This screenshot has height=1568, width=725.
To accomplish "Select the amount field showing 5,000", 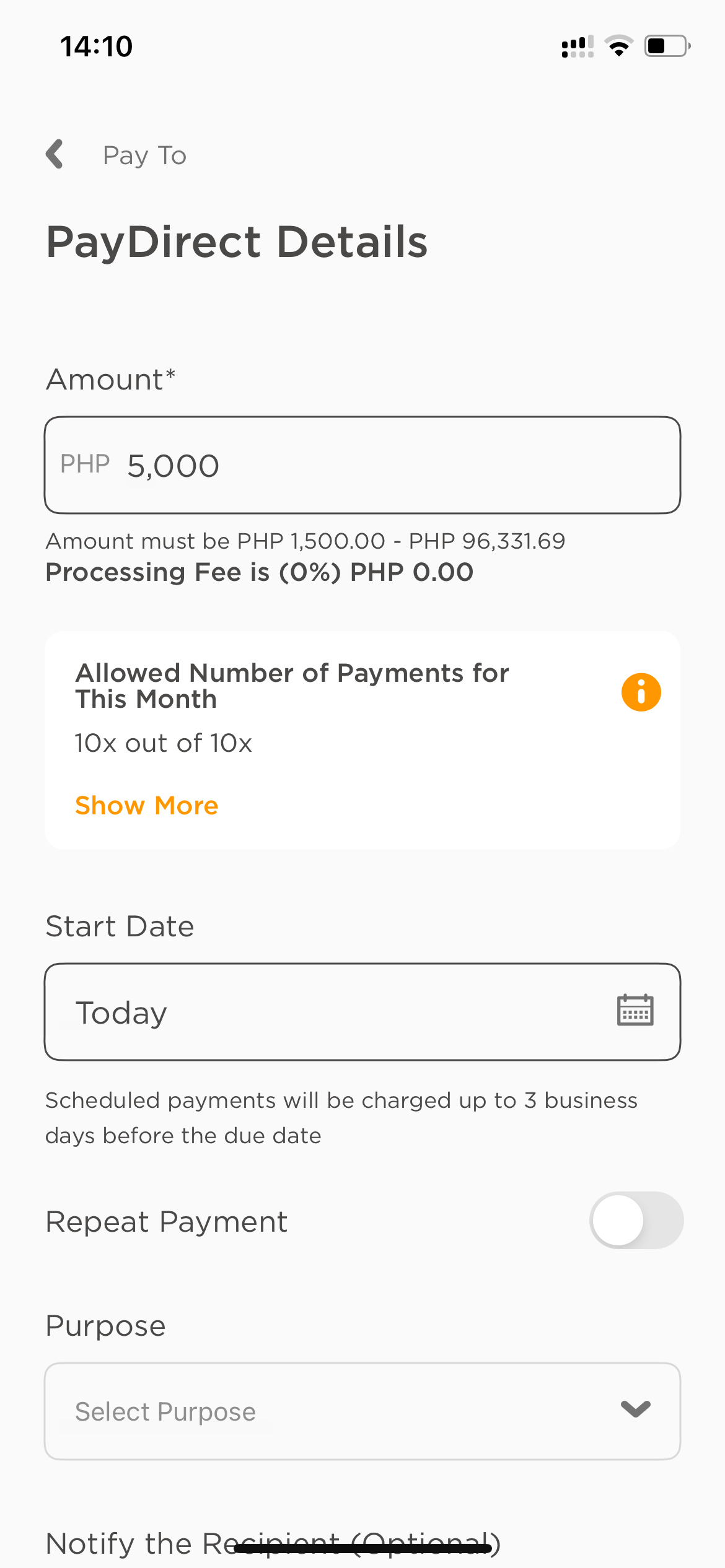I will [362, 464].
